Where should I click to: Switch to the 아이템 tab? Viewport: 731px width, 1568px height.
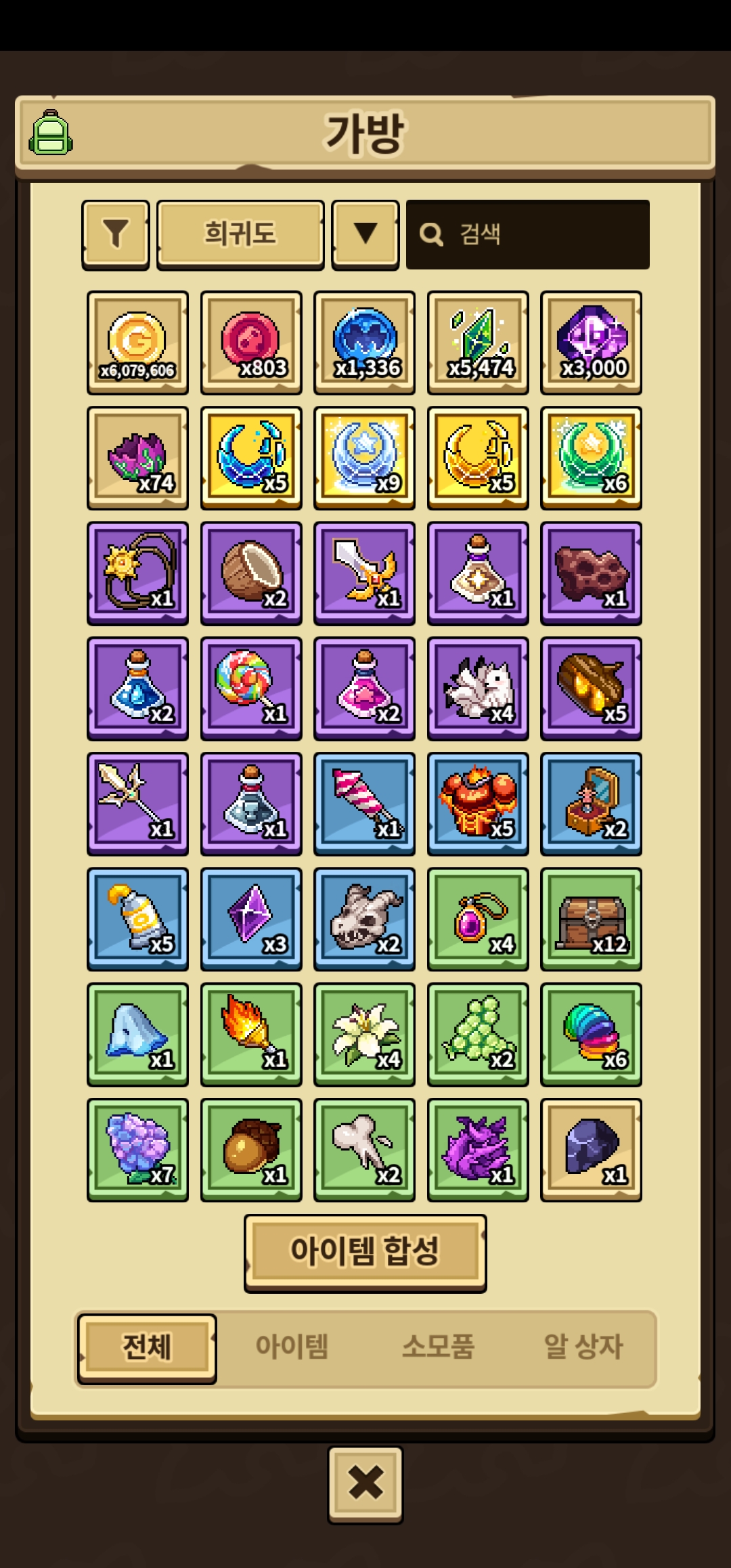(292, 1347)
